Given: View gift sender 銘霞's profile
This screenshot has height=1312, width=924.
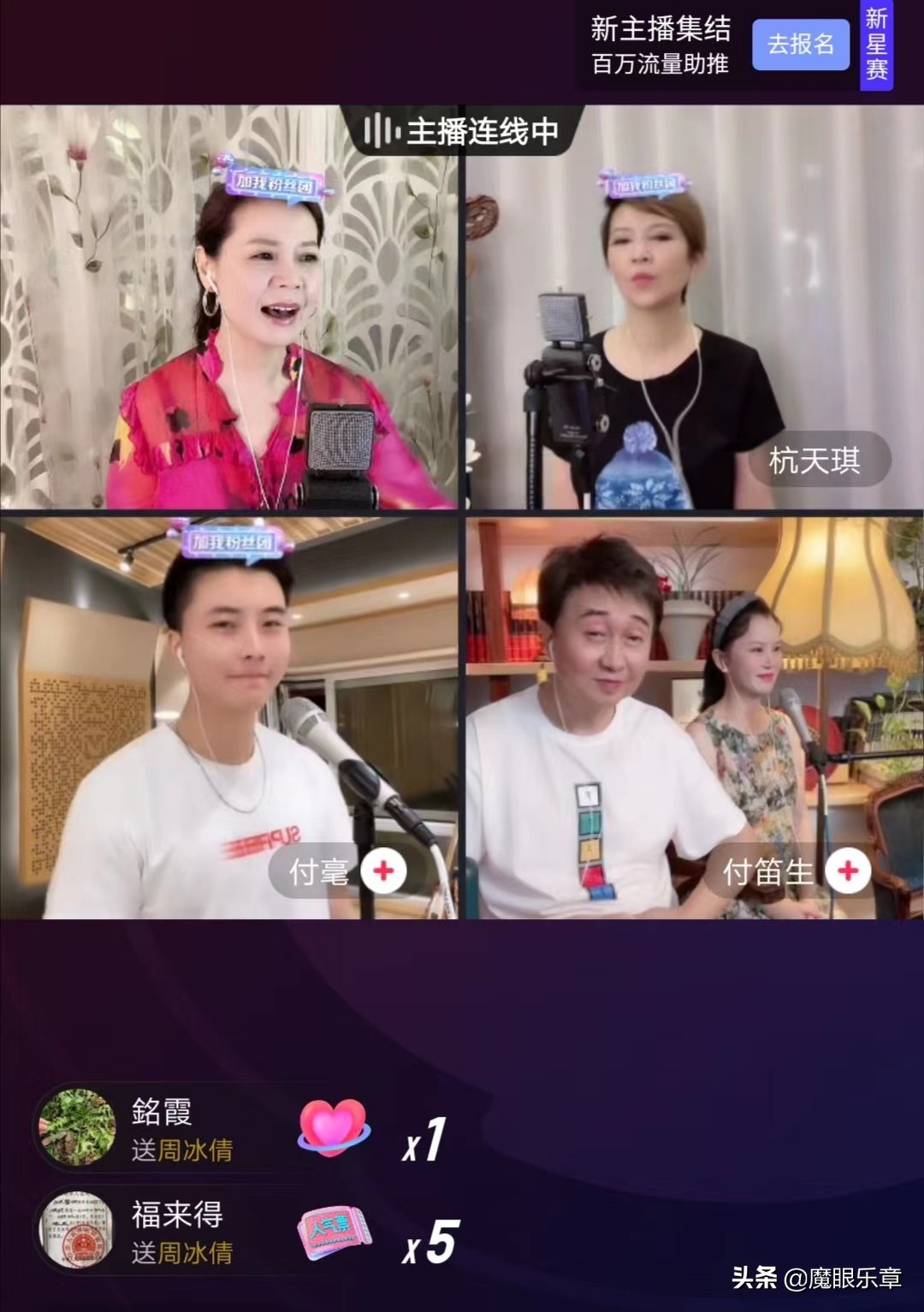Looking at the screenshot, I should [79, 1127].
